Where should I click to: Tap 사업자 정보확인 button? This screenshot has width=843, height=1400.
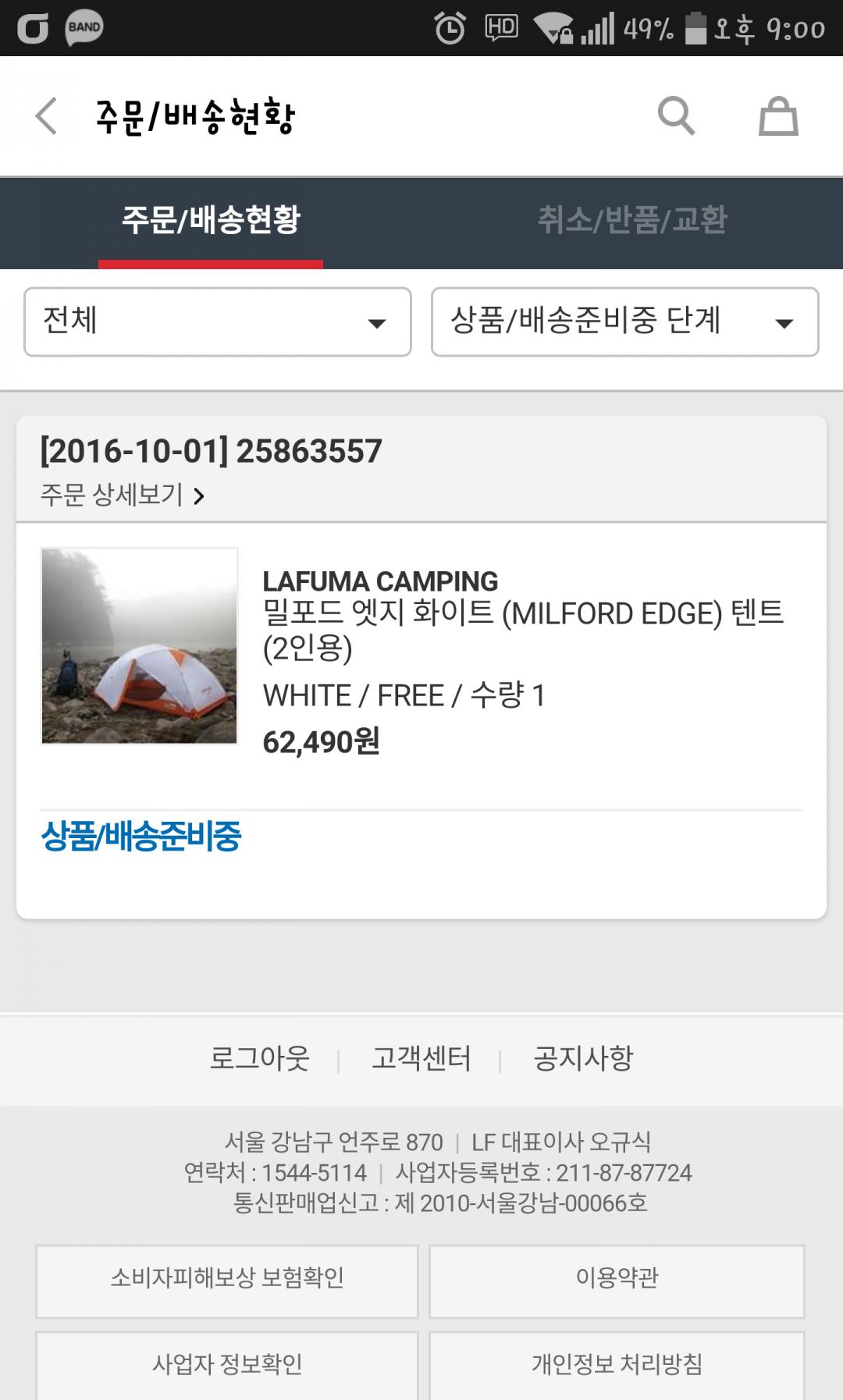point(227,1364)
